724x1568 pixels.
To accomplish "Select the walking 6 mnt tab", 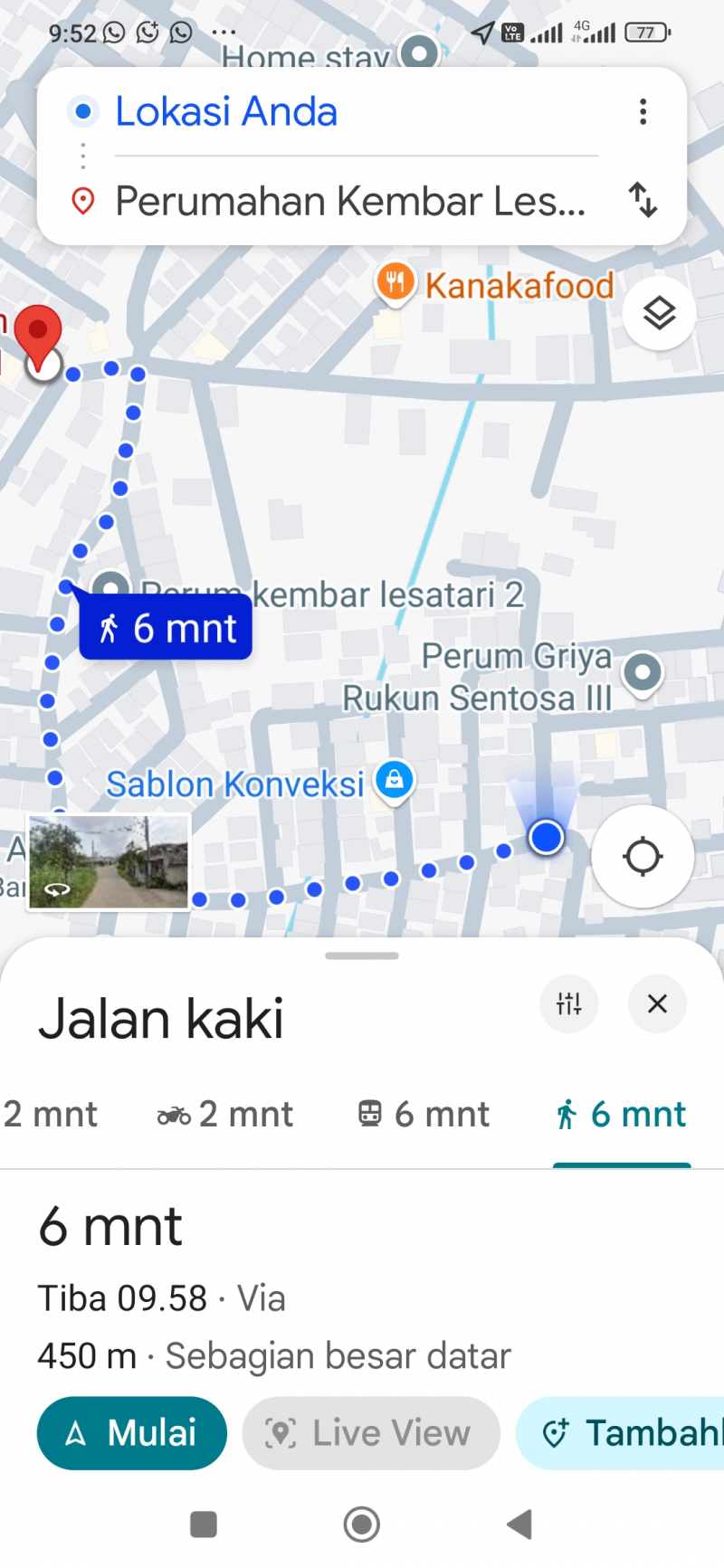I will [x=621, y=1115].
